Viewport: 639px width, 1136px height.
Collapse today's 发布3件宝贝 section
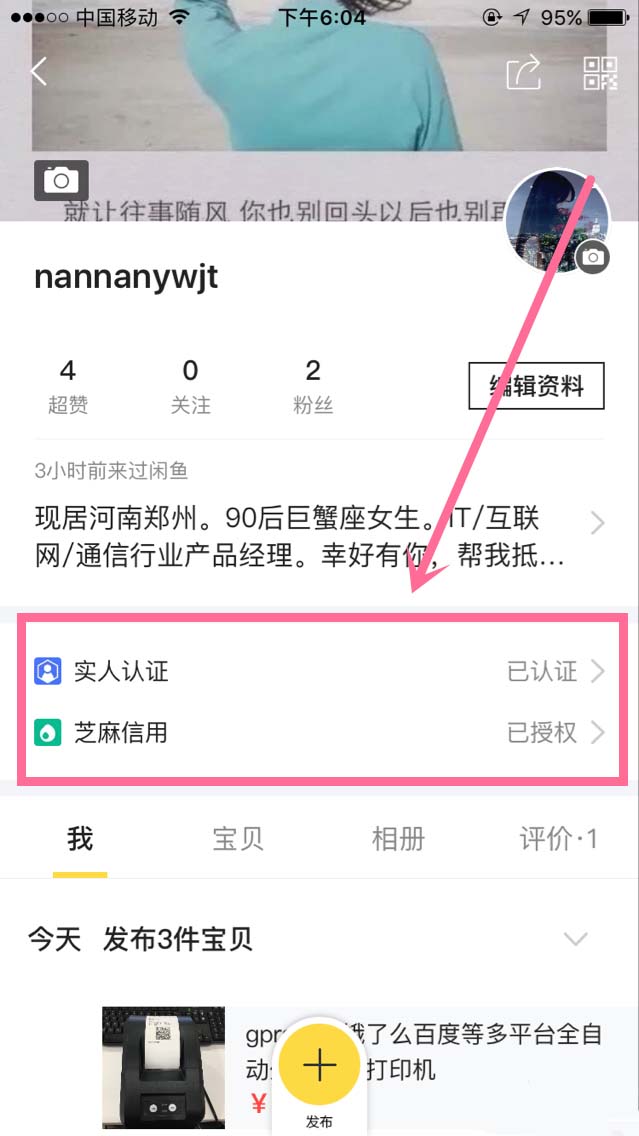click(x=575, y=939)
